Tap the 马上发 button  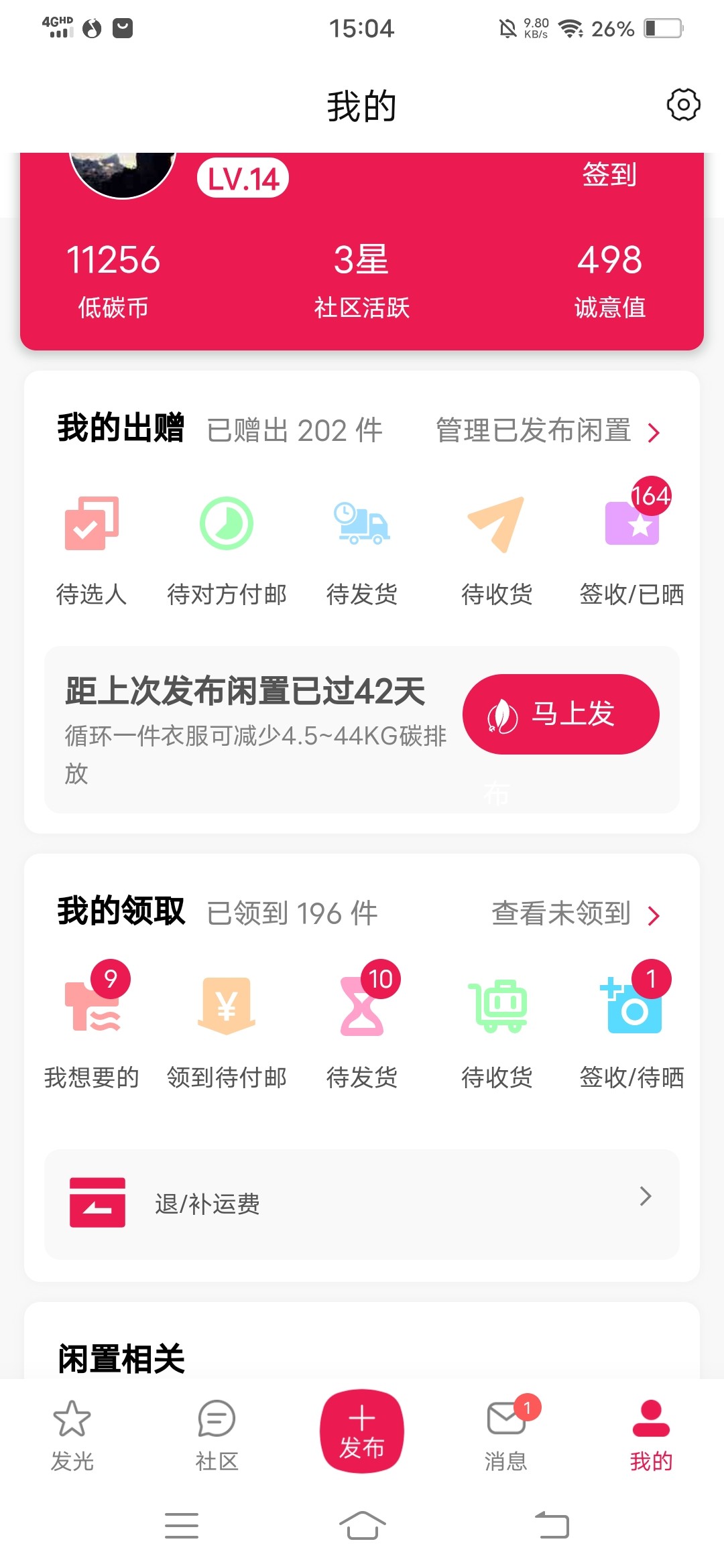(x=560, y=714)
